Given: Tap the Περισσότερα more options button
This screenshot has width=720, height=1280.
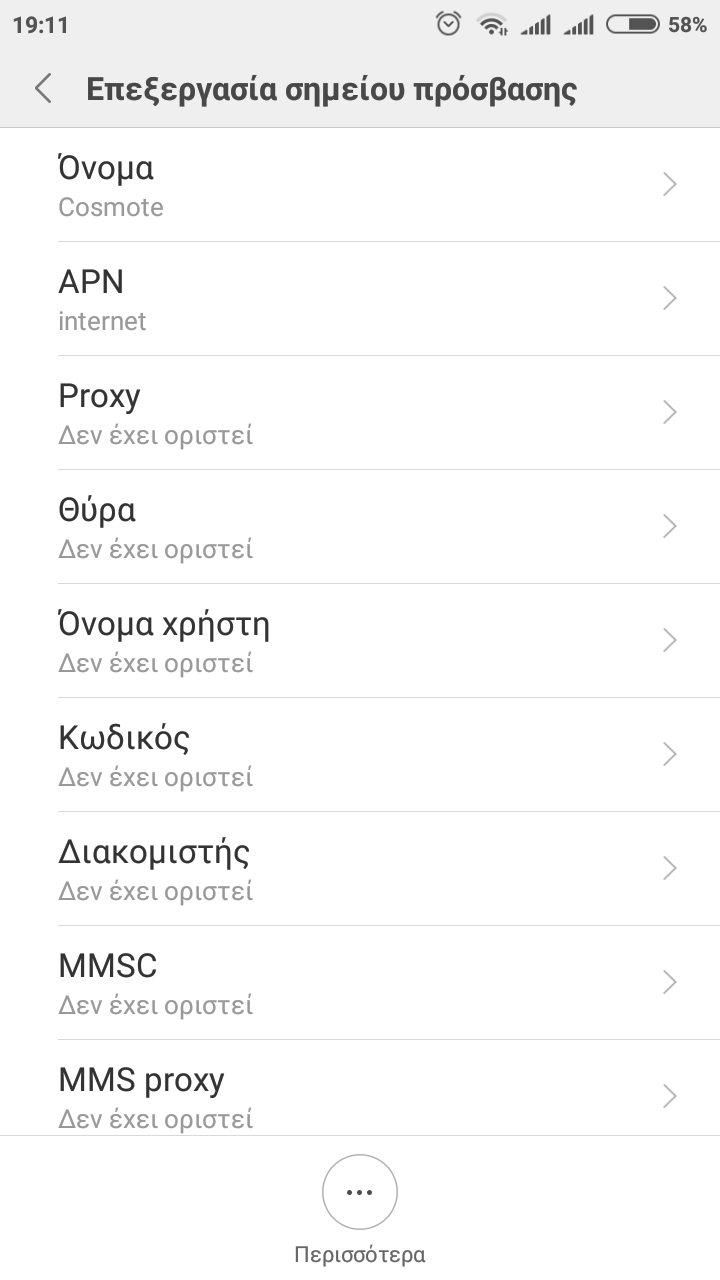Looking at the screenshot, I should [x=360, y=1193].
